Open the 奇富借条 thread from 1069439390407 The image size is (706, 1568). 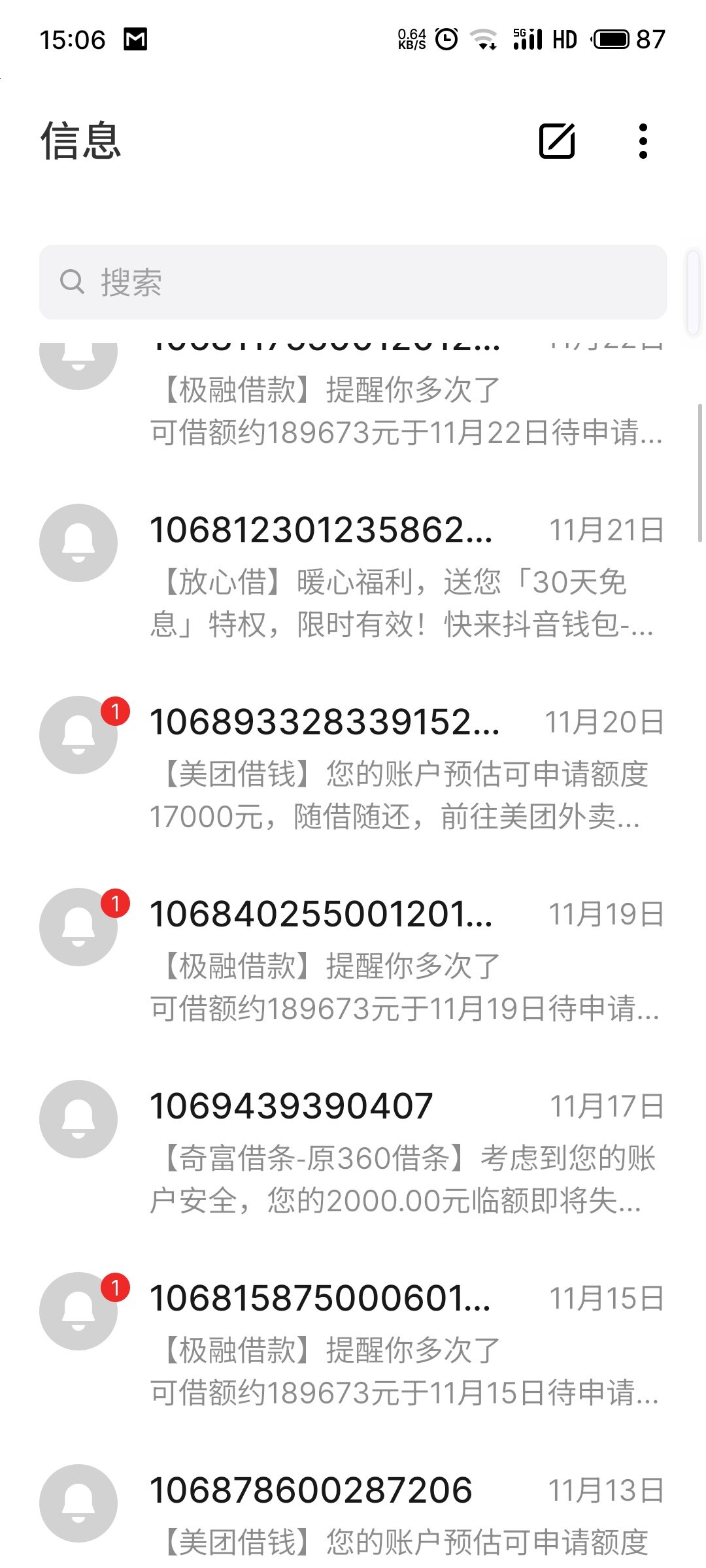pos(405,1154)
